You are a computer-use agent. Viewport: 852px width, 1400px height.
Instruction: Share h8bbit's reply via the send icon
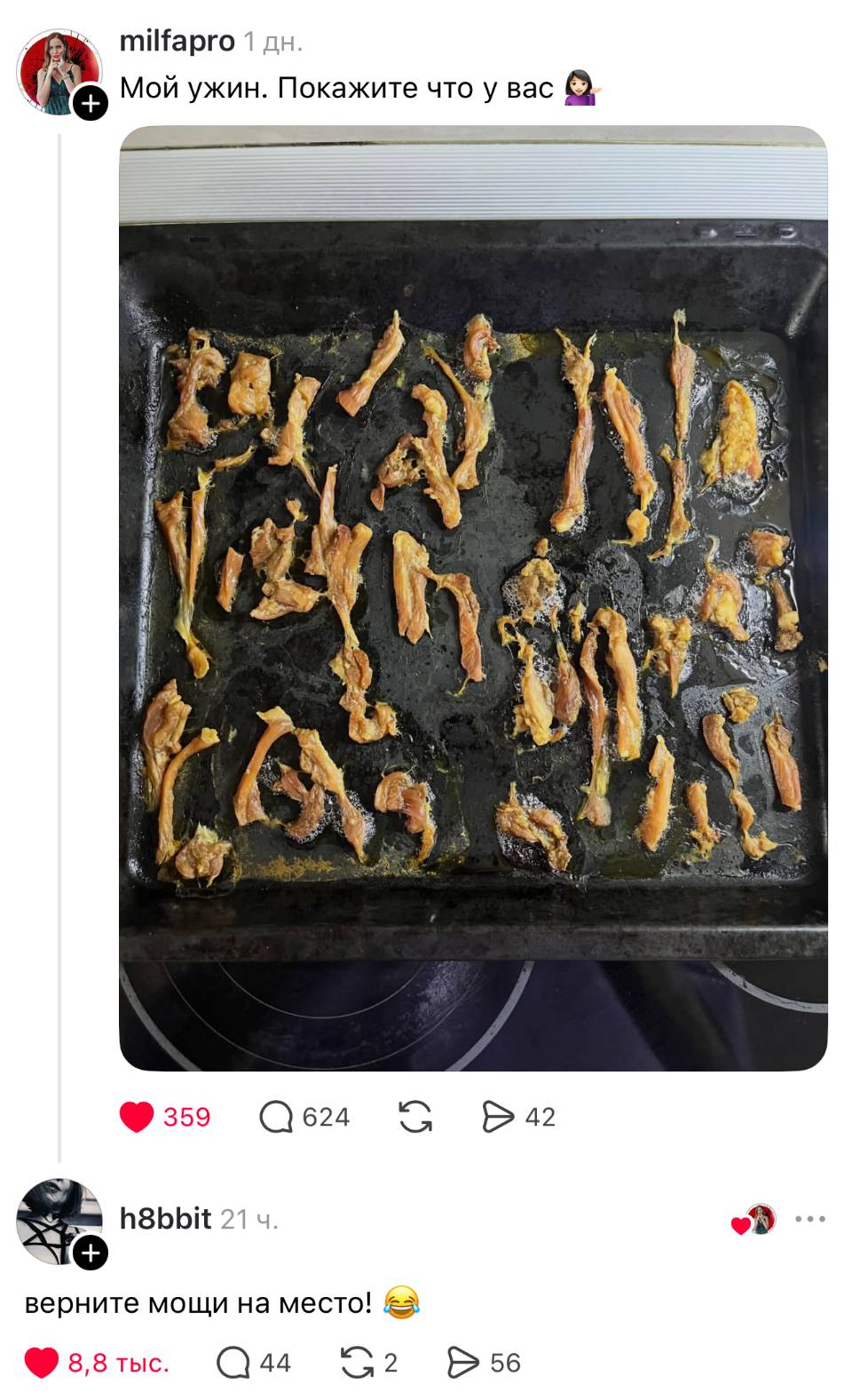463,1363
